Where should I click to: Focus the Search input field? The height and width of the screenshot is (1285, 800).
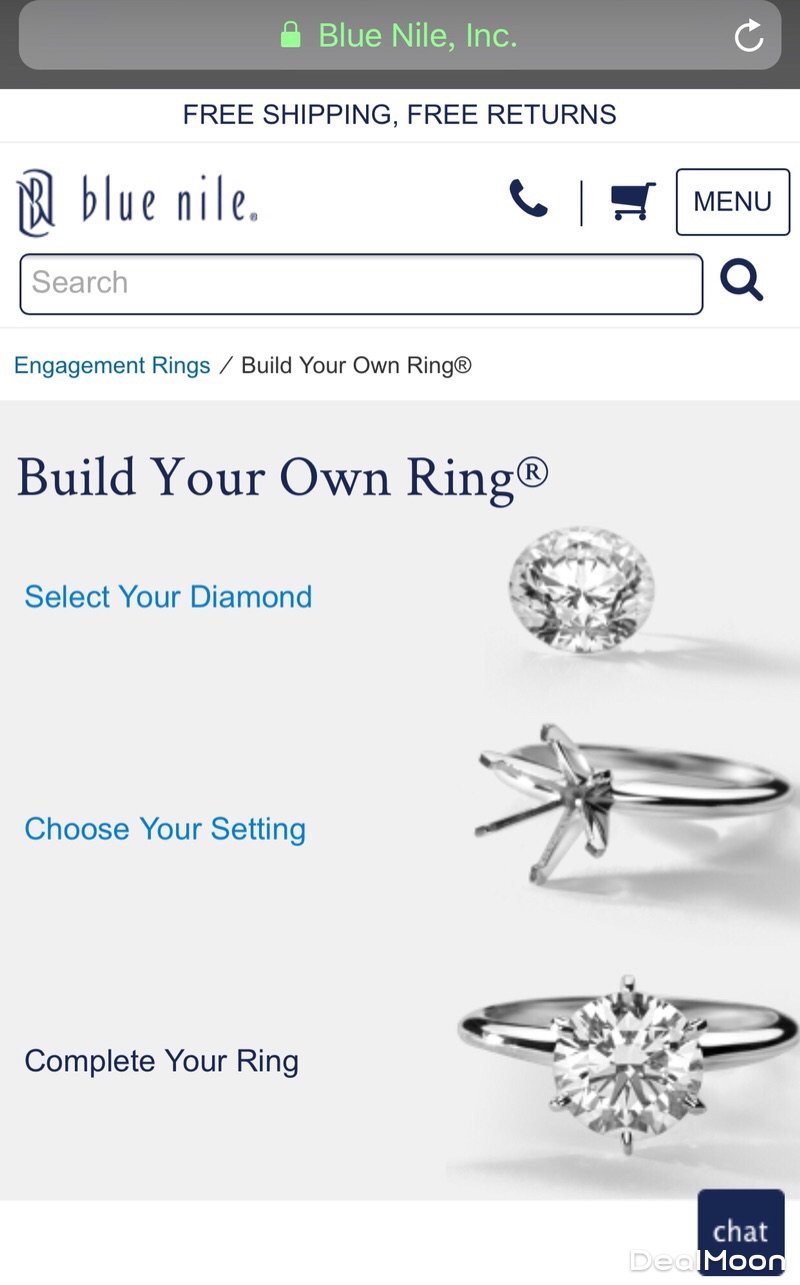tap(360, 283)
